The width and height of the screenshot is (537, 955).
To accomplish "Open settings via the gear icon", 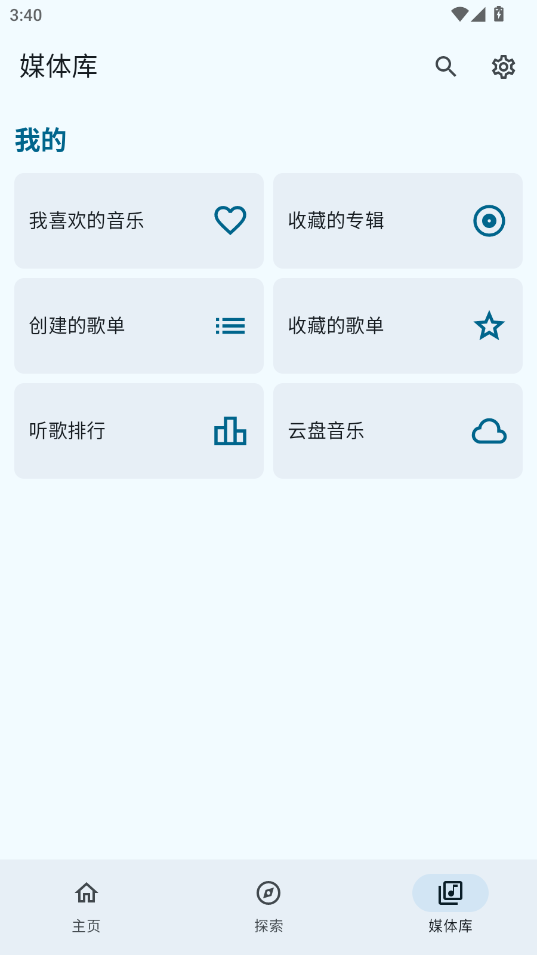I will point(504,66).
